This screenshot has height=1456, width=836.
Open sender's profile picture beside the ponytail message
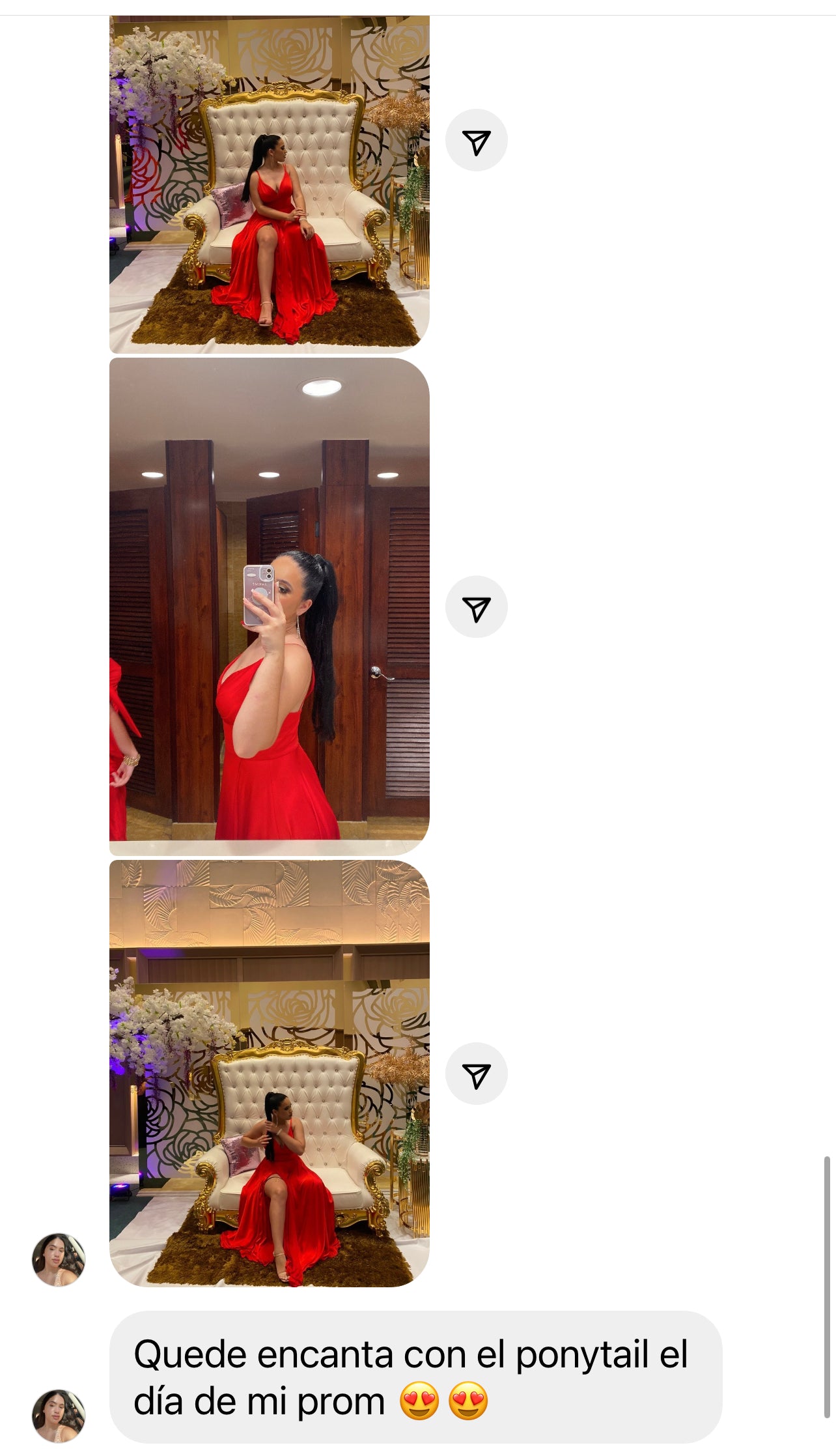pyautogui.click(x=59, y=1415)
